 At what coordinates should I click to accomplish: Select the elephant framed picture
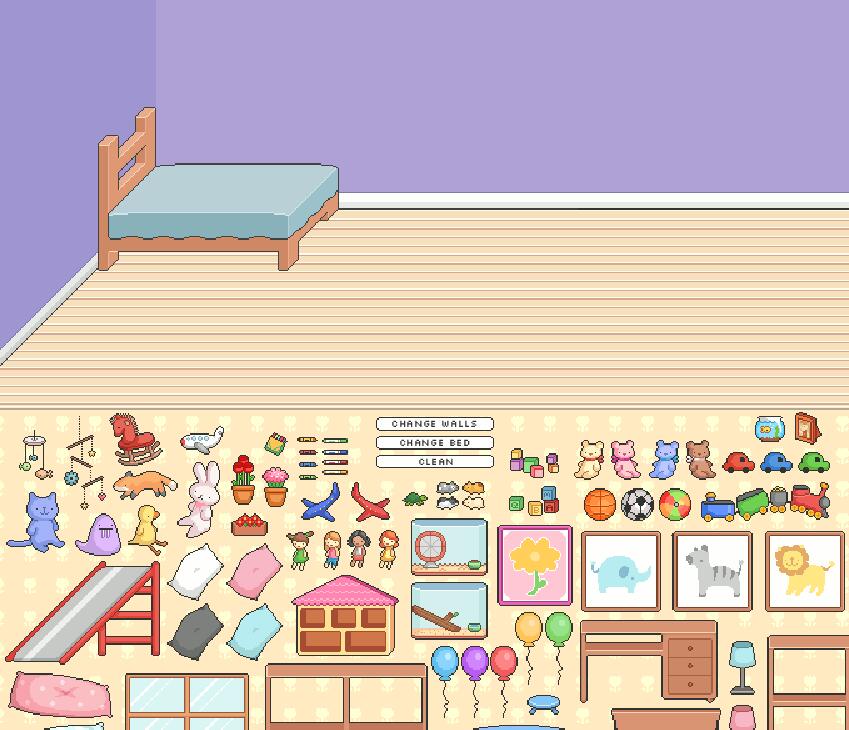[x=620, y=572]
